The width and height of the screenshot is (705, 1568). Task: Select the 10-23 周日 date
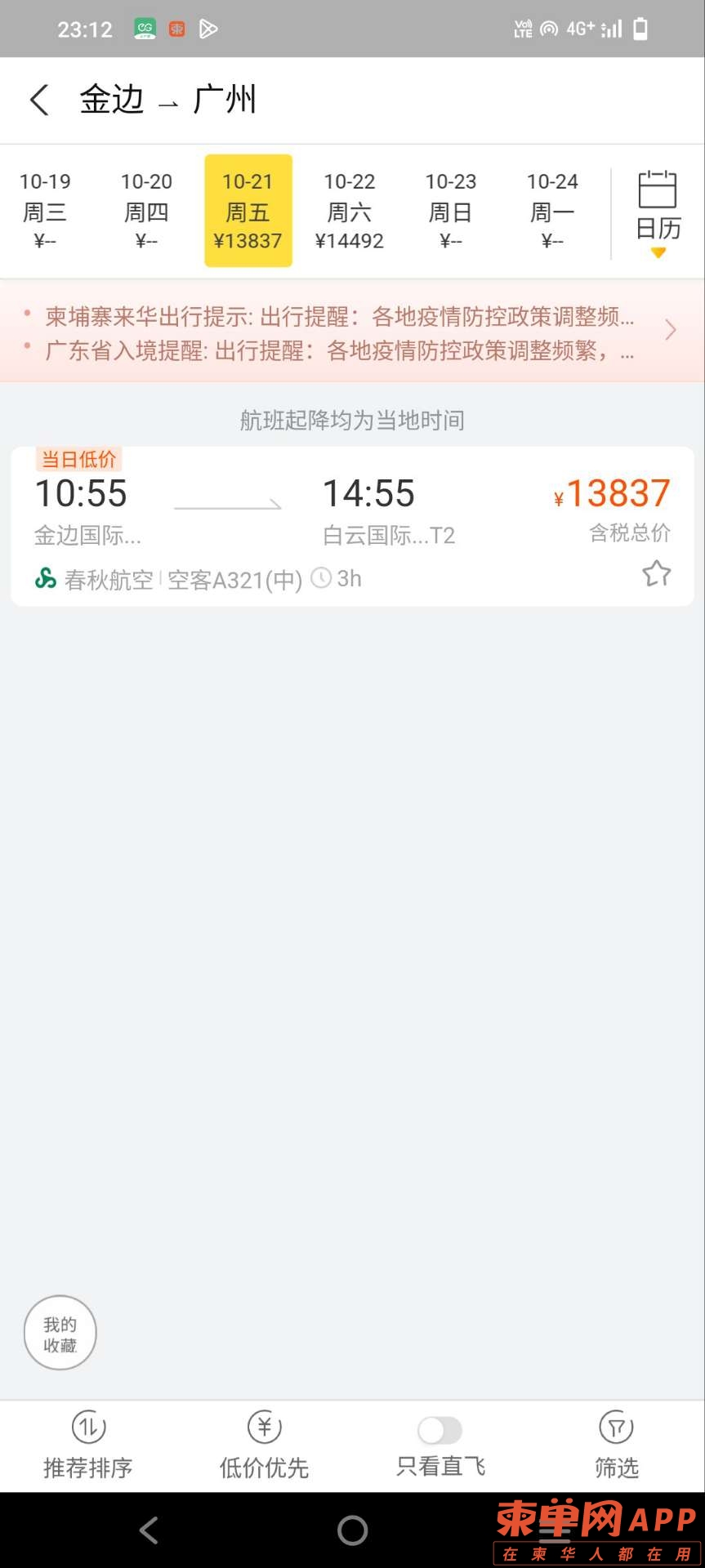coord(450,210)
